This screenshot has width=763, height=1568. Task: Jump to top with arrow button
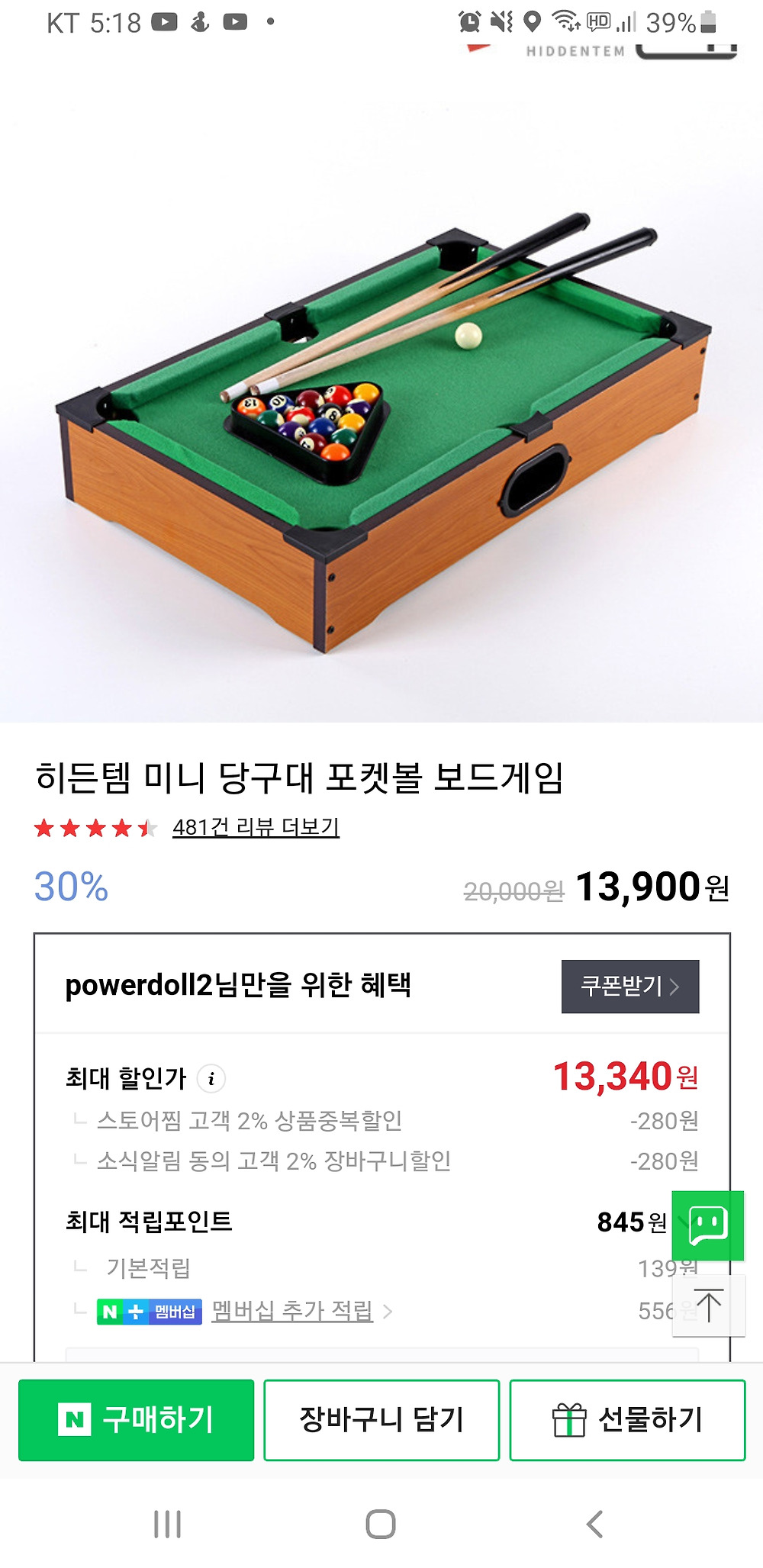tap(708, 1306)
